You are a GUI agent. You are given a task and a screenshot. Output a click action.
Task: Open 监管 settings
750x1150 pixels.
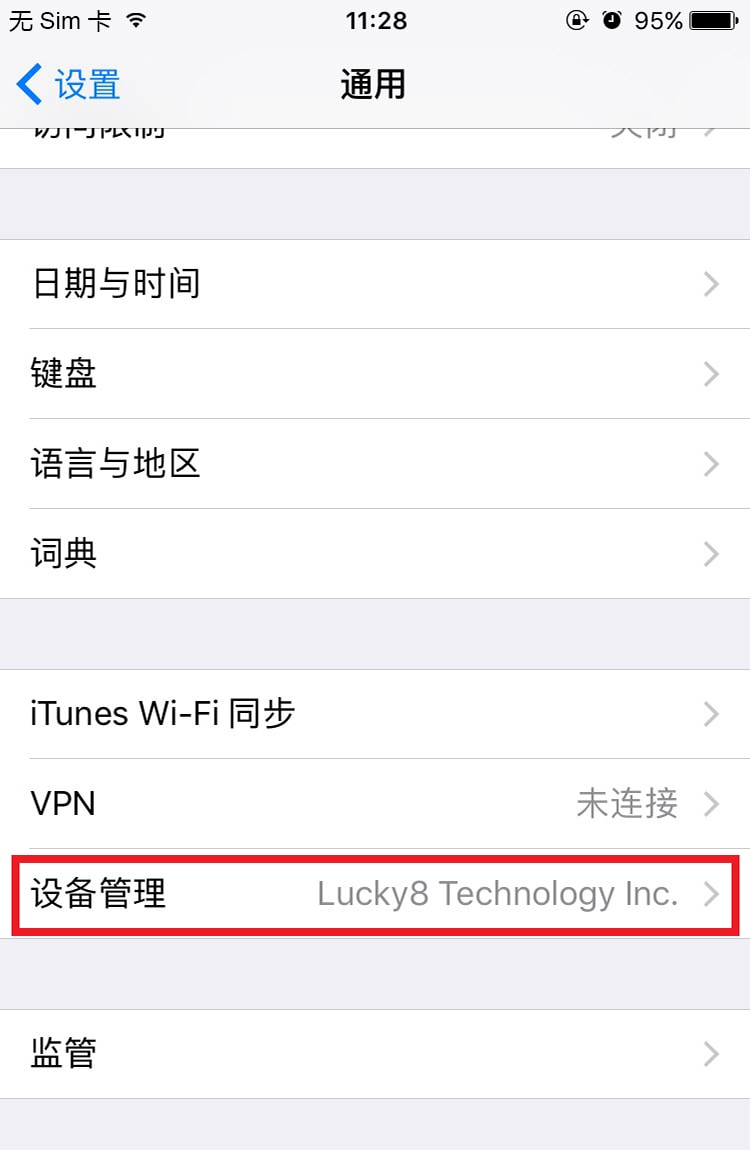click(375, 1054)
